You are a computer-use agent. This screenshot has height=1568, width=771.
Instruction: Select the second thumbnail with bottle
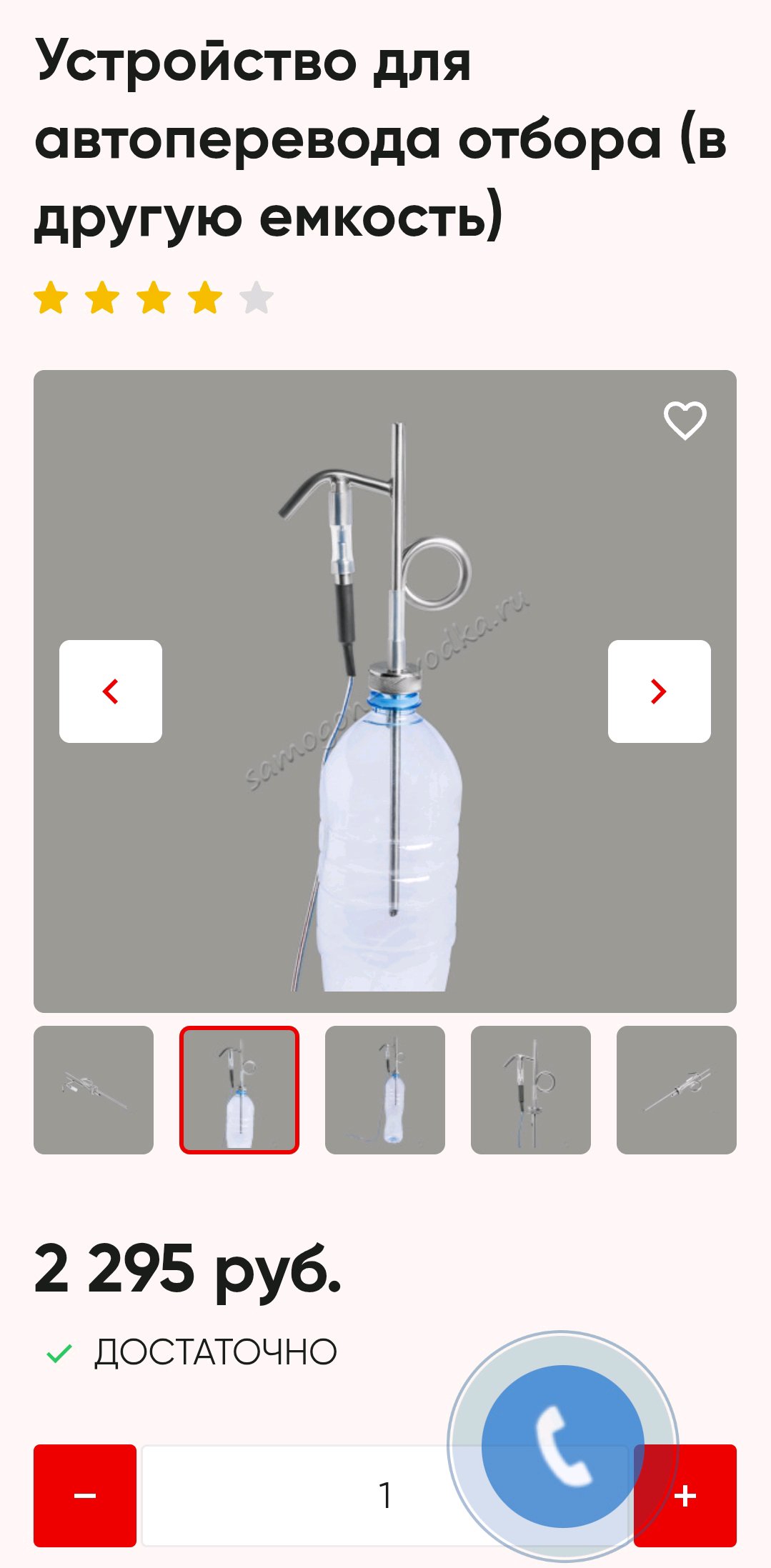point(239,1090)
